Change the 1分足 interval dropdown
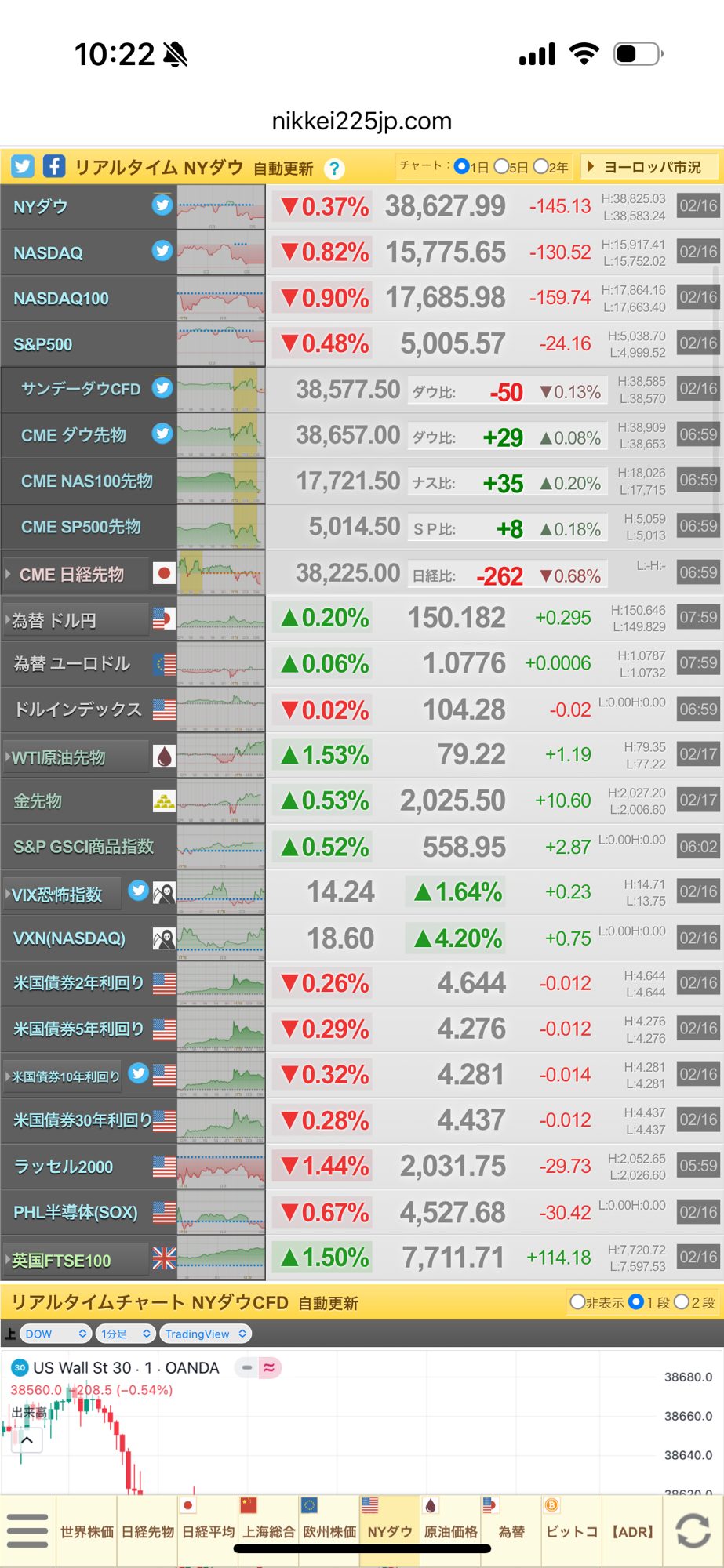Viewport: 724px width, 1568px height. click(126, 1334)
